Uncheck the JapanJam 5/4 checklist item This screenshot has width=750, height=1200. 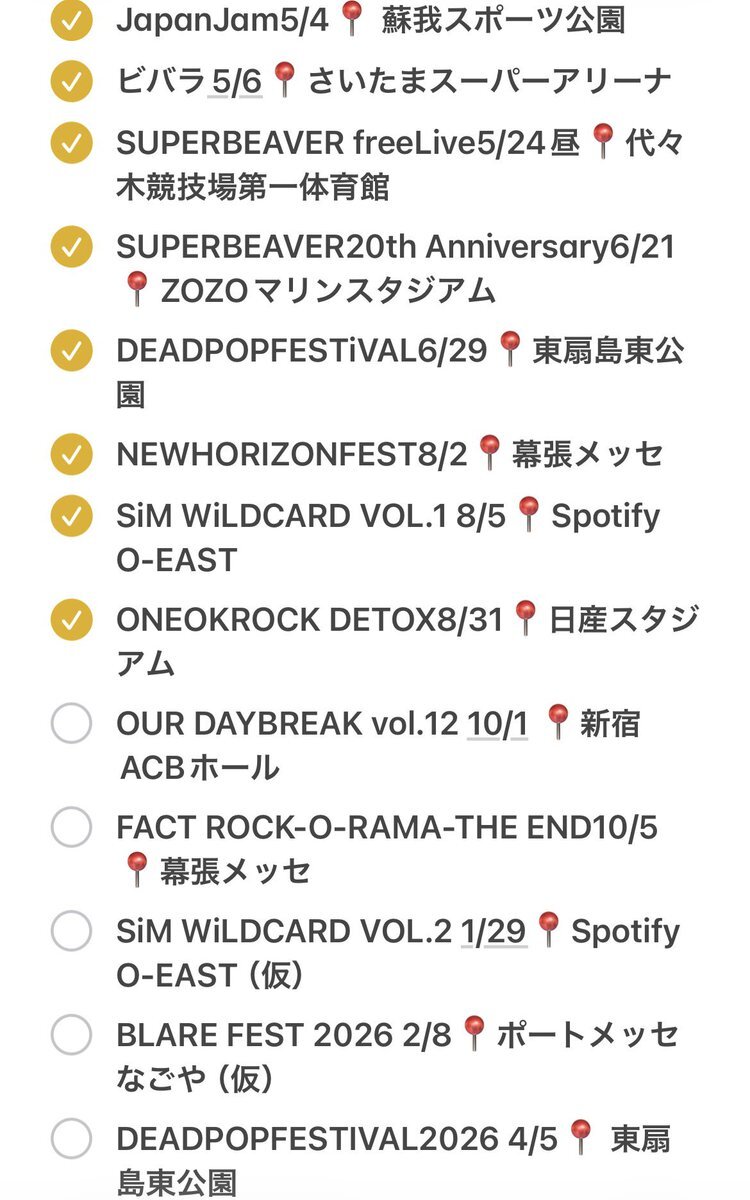point(71,21)
